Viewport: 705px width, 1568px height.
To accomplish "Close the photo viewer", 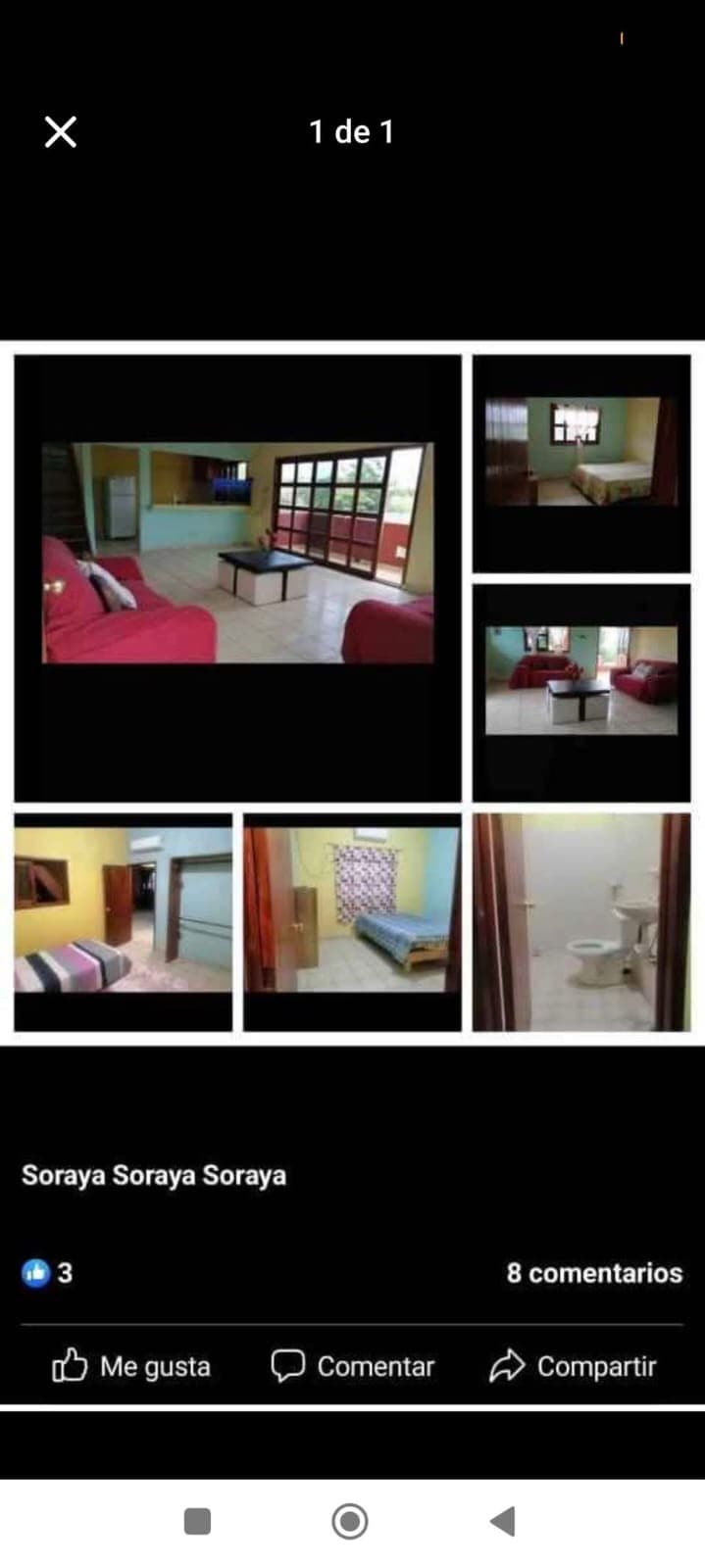I will point(61,131).
